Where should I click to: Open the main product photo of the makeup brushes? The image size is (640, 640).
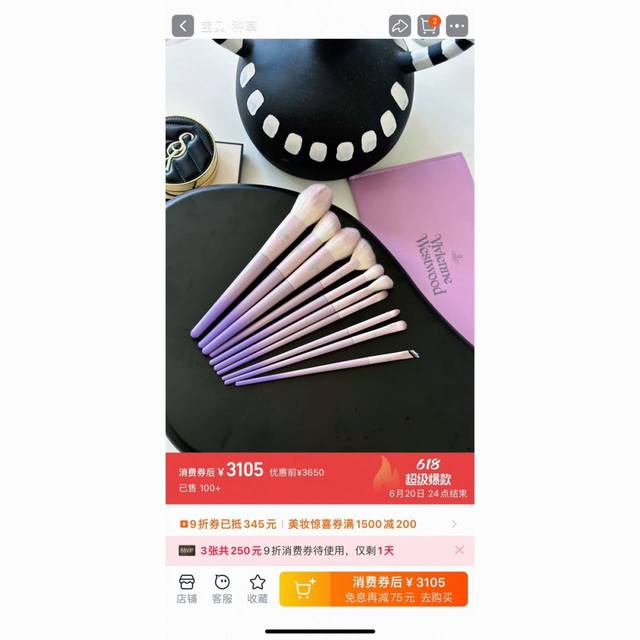[320, 250]
